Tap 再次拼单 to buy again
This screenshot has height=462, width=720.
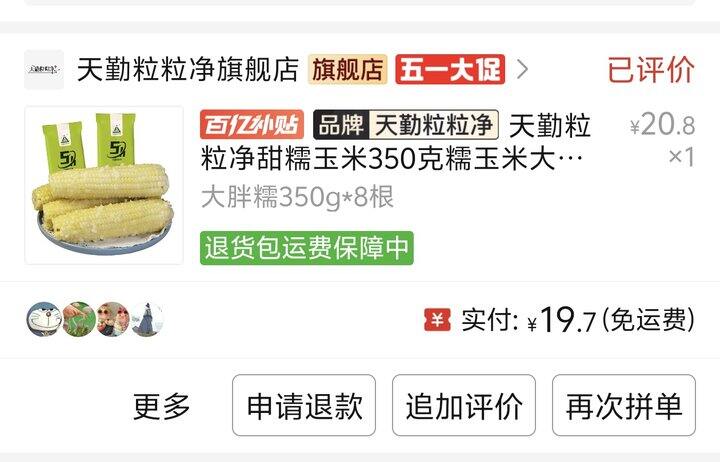[x=624, y=406]
